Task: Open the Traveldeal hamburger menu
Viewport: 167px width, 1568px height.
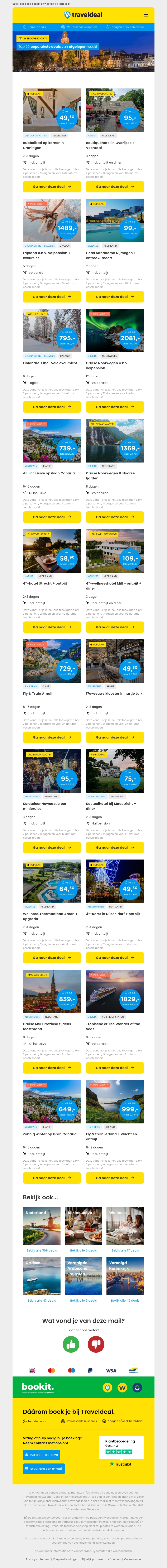Action: (x=146, y=15)
